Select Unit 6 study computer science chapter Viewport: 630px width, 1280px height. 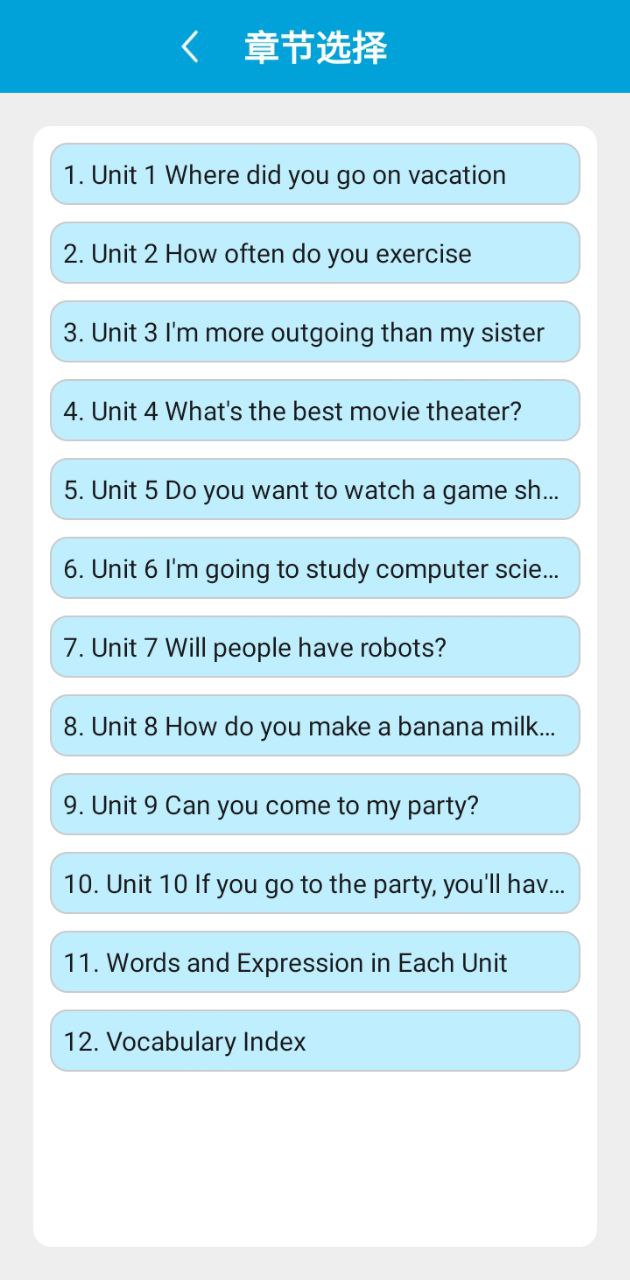coord(315,569)
